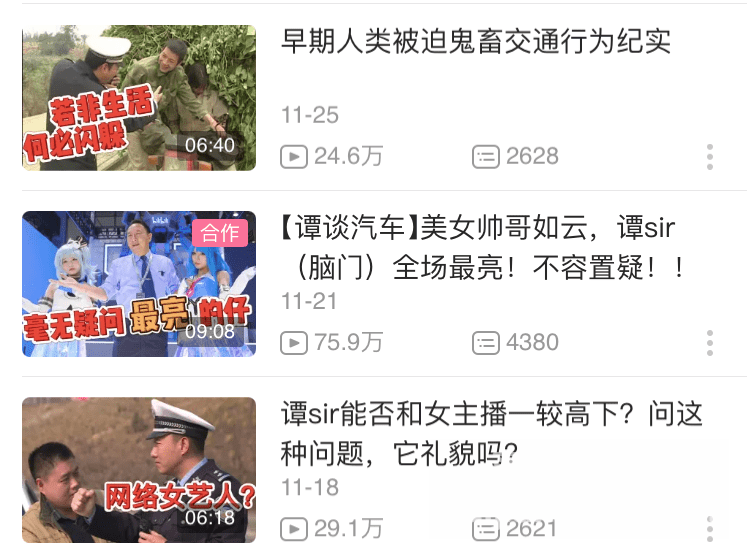Viewport: 747px width, 557px height.
Task: Open the 06:18 网络女艺人 video thumbnail
Action: click(139, 470)
